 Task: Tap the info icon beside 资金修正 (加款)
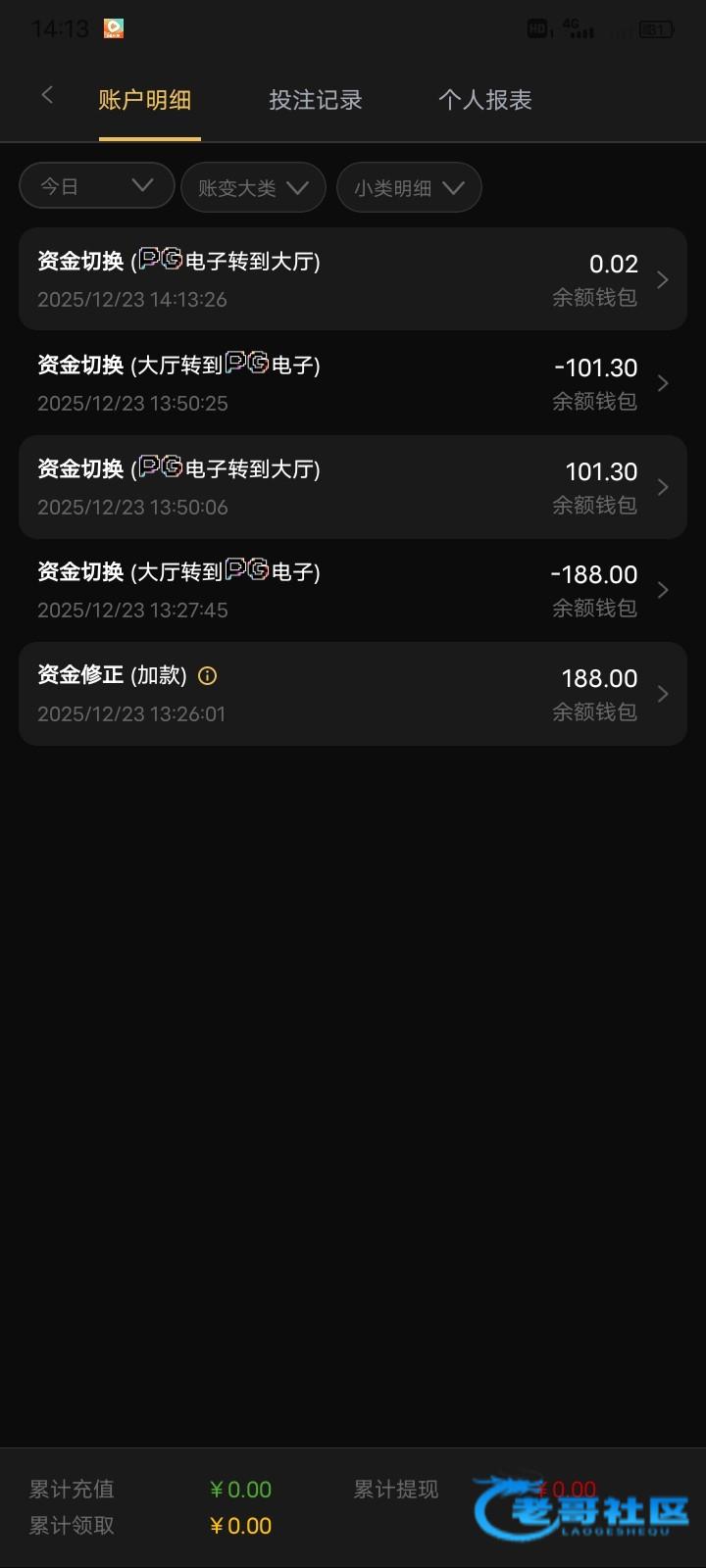pyautogui.click(x=207, y=675)
